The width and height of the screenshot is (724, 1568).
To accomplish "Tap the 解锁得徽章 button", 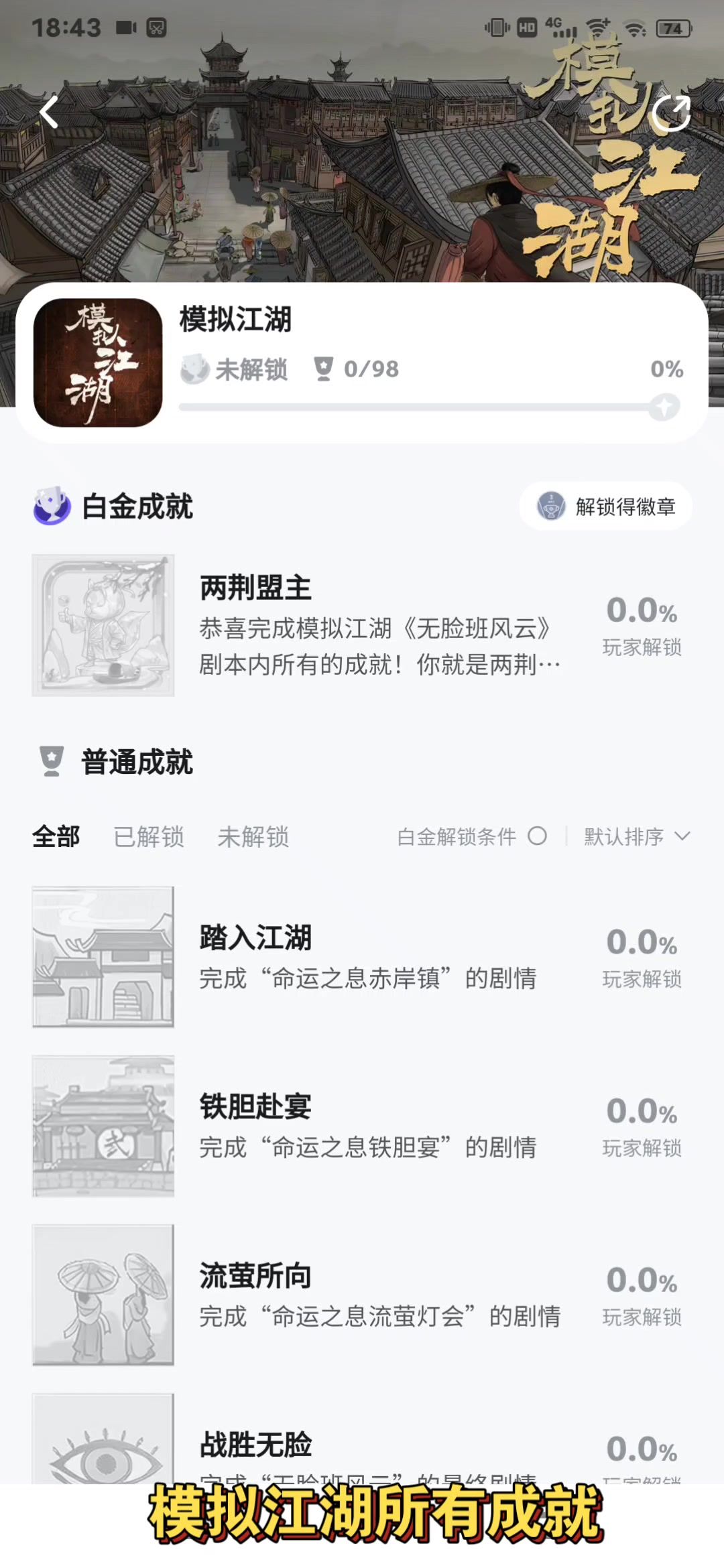I will 606,507.
